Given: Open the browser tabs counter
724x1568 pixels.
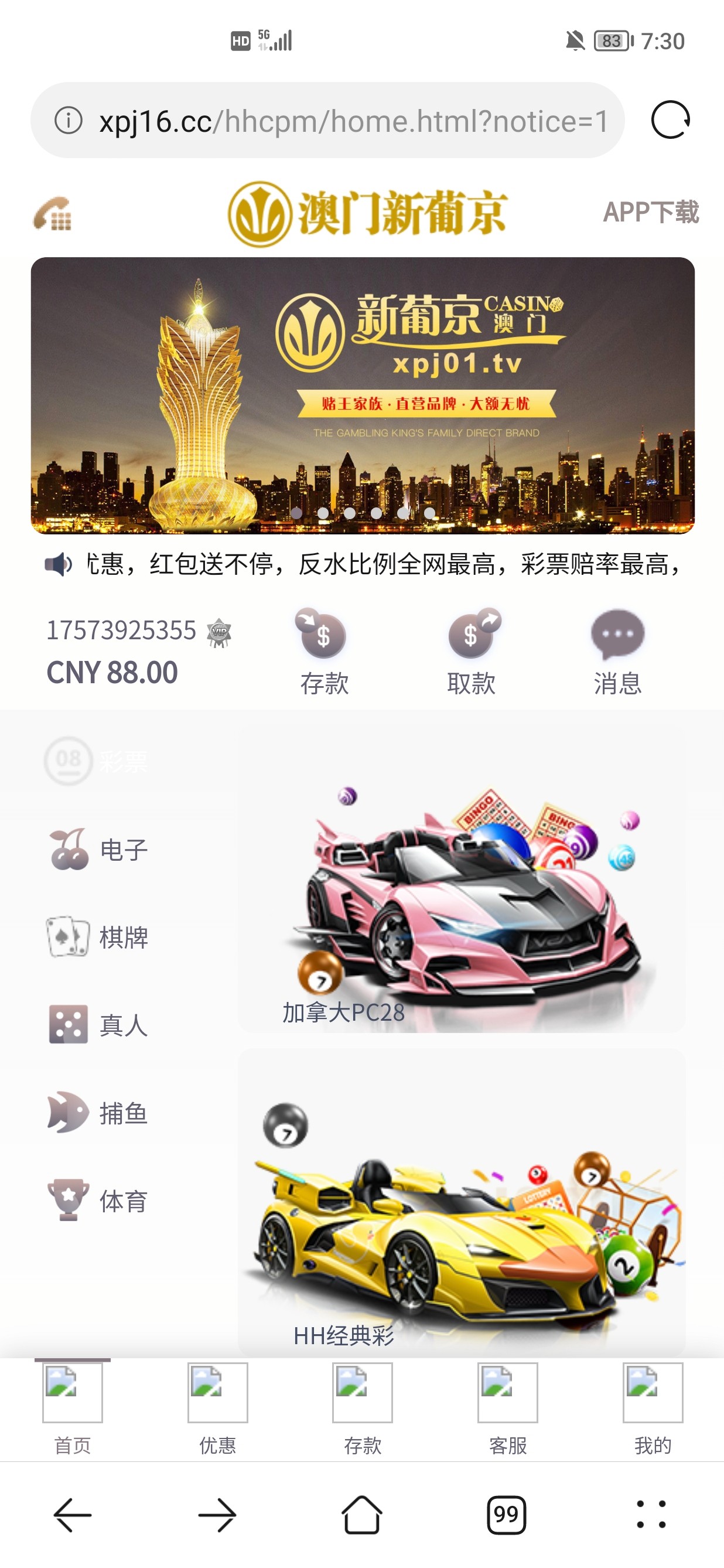Looking at the screenshot, I should pyautogui.click(x=506, y=1515).
